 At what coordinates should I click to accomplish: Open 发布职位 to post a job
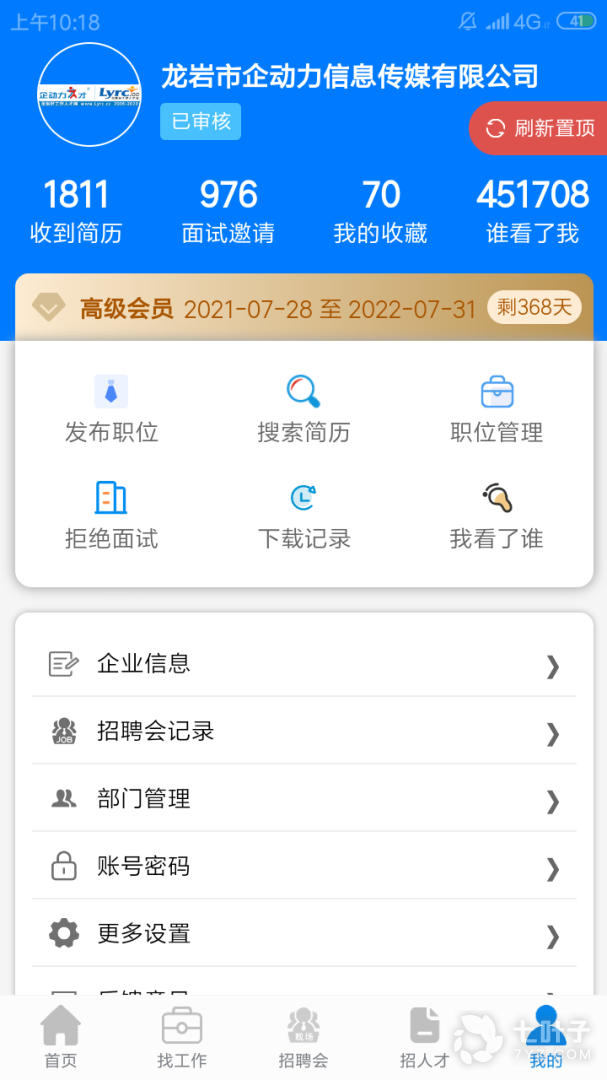(x=111, y=410)
